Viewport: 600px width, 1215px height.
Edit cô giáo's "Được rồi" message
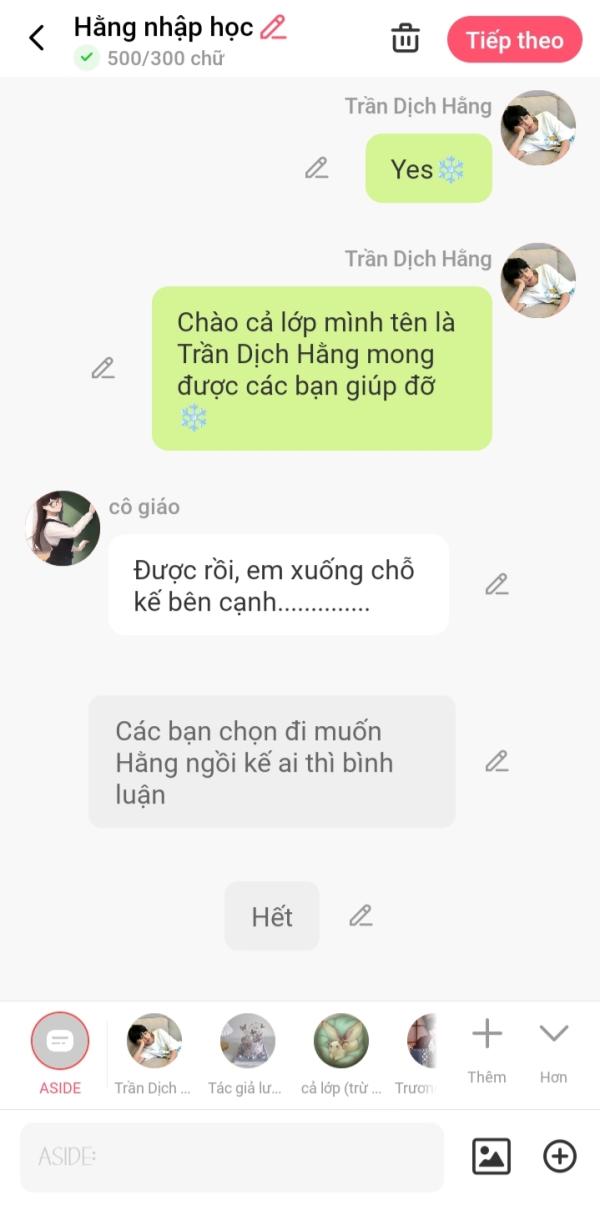[497, 585]
